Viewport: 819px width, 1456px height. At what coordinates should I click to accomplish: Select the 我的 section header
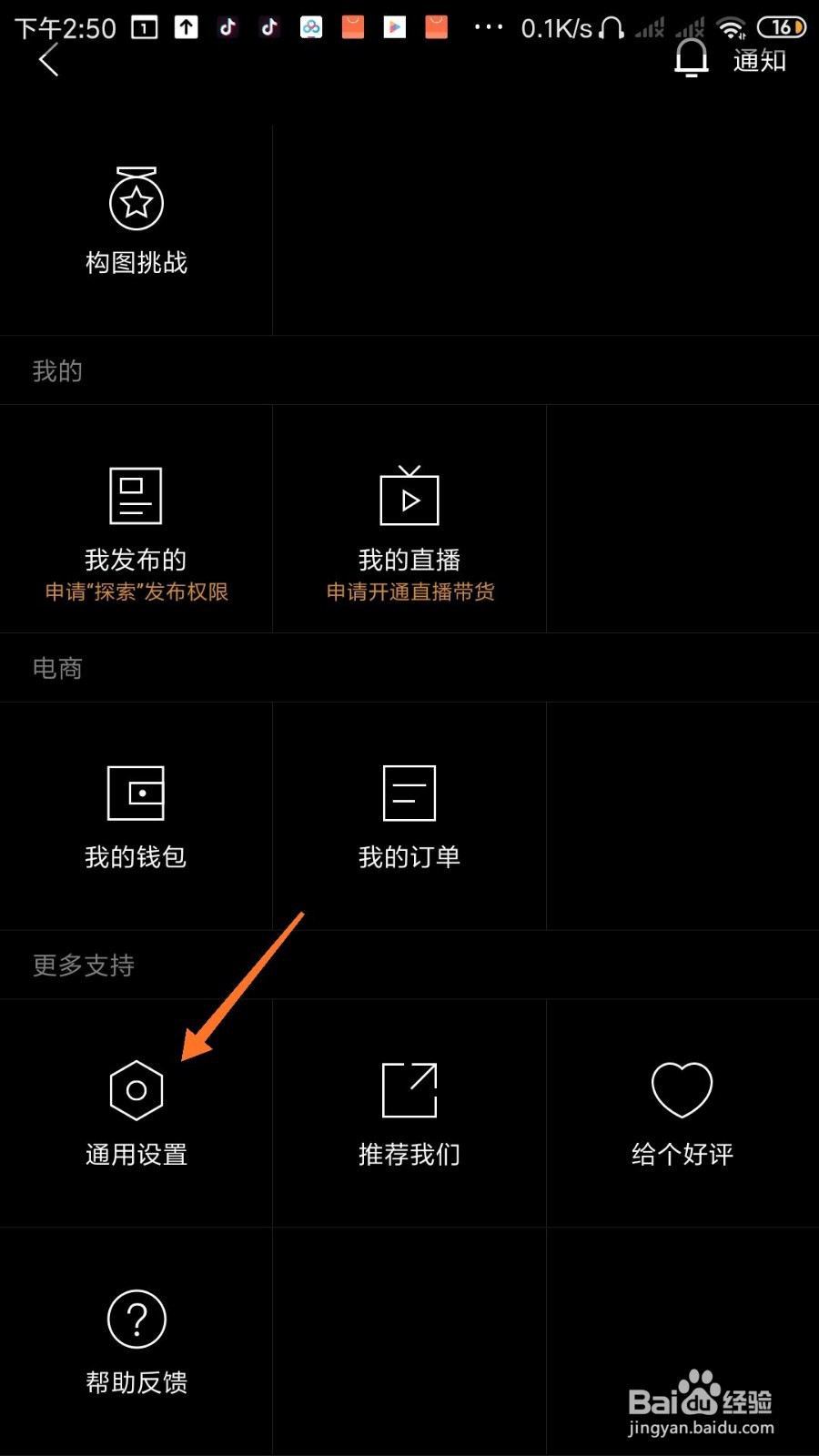(x=57, y=370)
